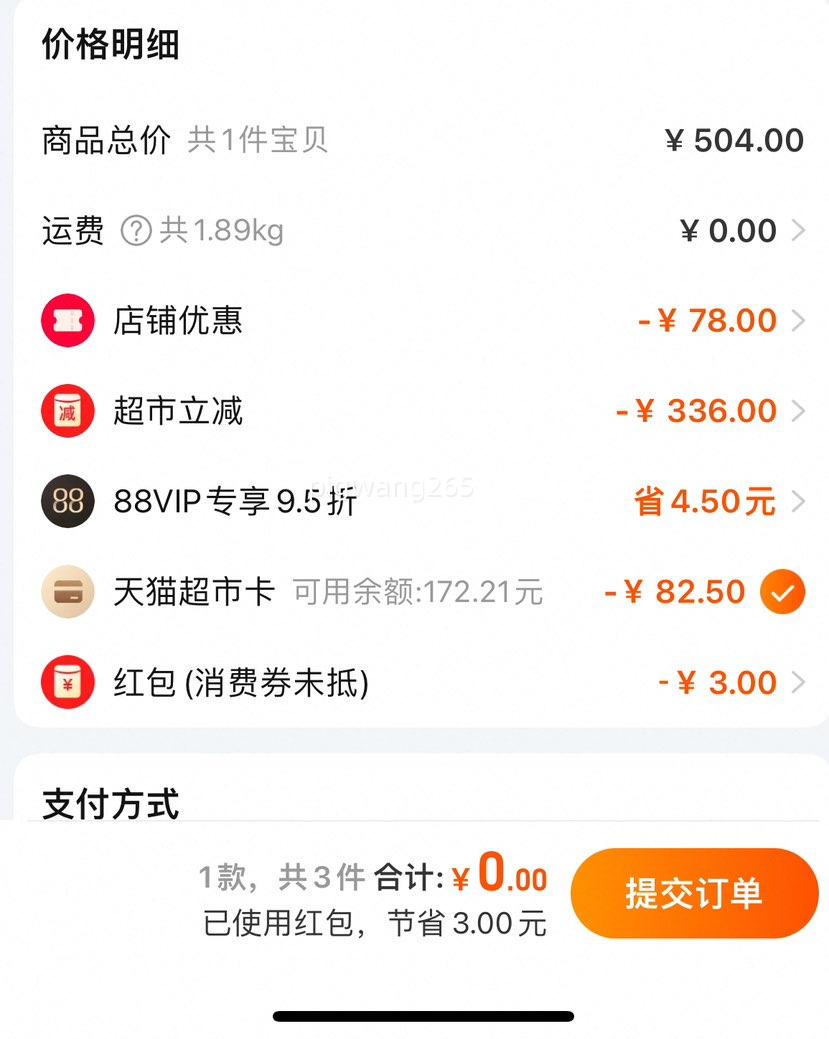
Task: View 超市立减 discount details
Action: [423, 411]
